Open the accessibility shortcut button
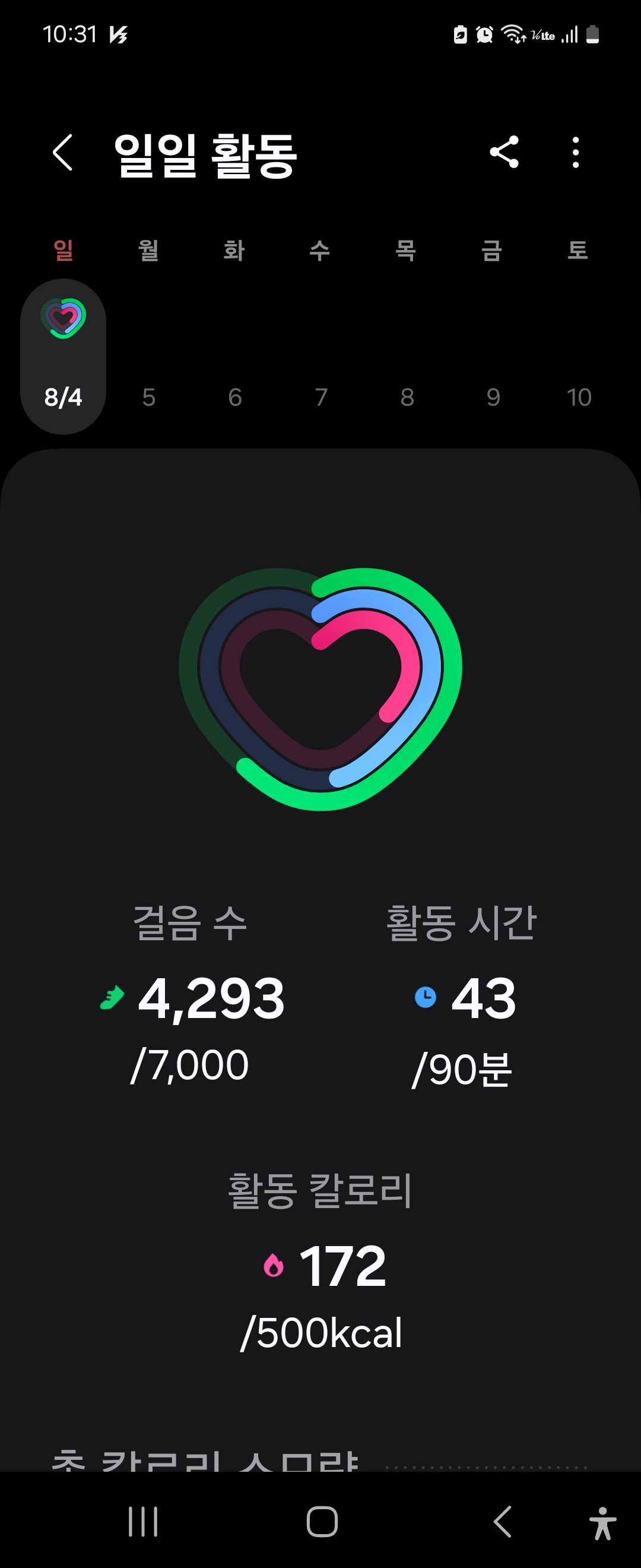Image resolution: width=641 pixels, height=1568 pixels. click(602, 1523)
